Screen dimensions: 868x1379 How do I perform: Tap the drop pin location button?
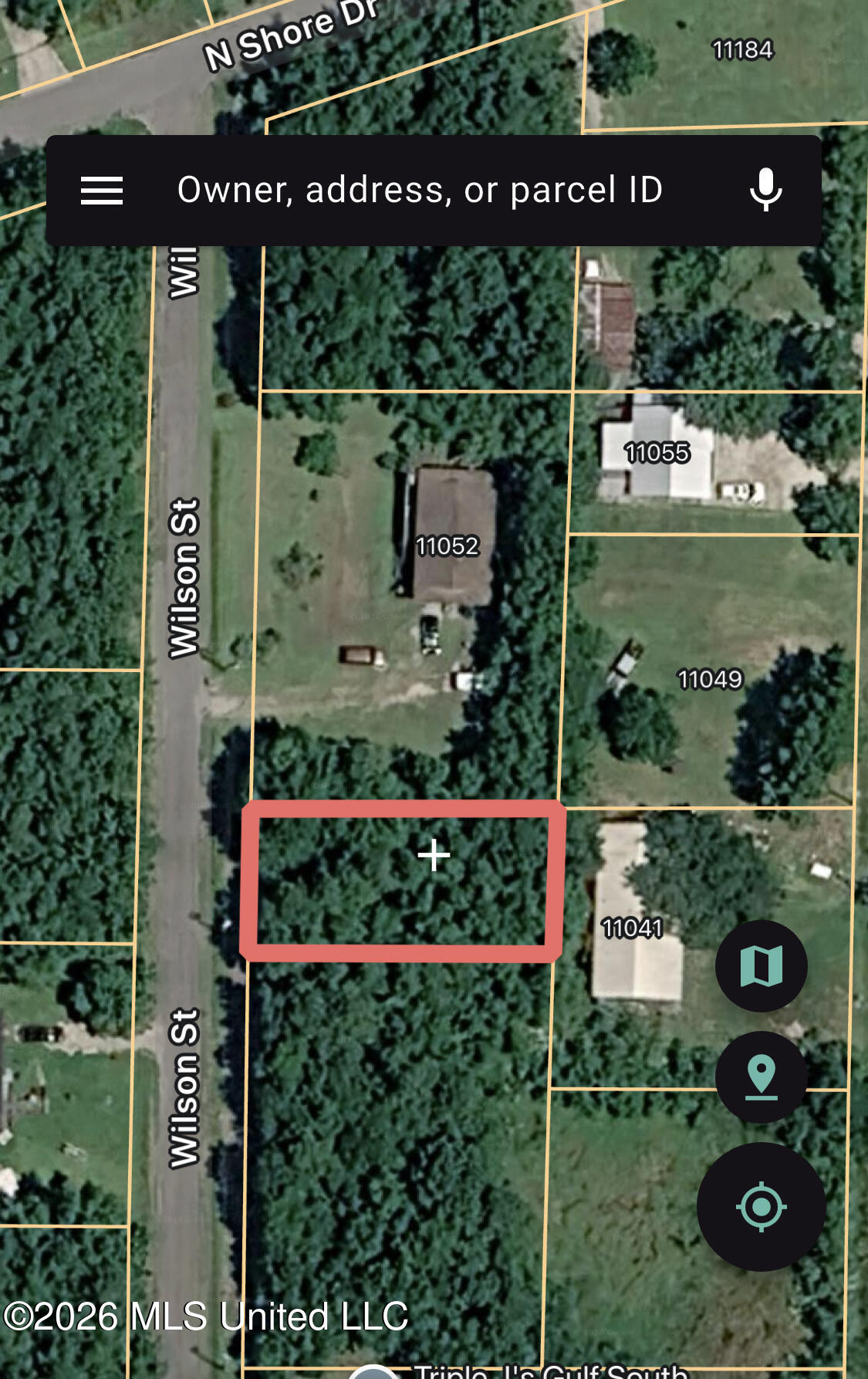(x=761, y=1076)
